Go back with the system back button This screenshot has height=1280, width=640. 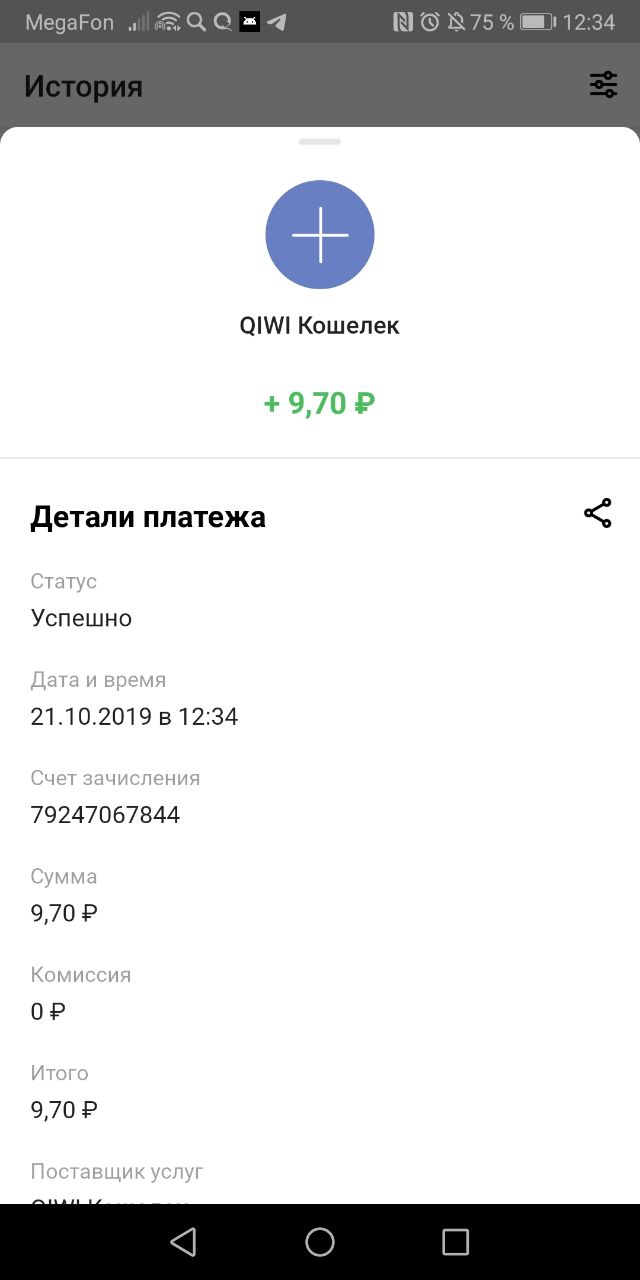click(x=183, y=1242)
